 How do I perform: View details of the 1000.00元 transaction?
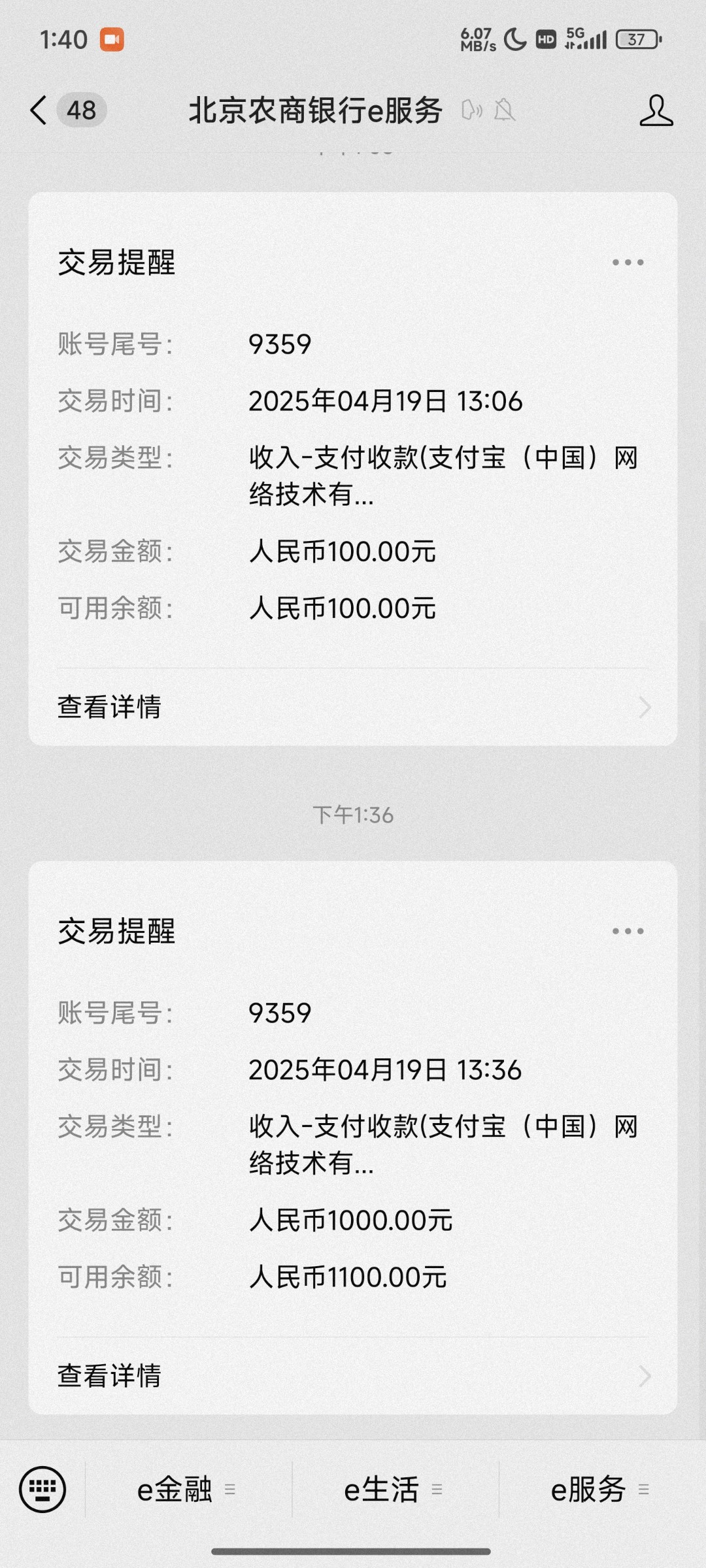click(353, 1375)
